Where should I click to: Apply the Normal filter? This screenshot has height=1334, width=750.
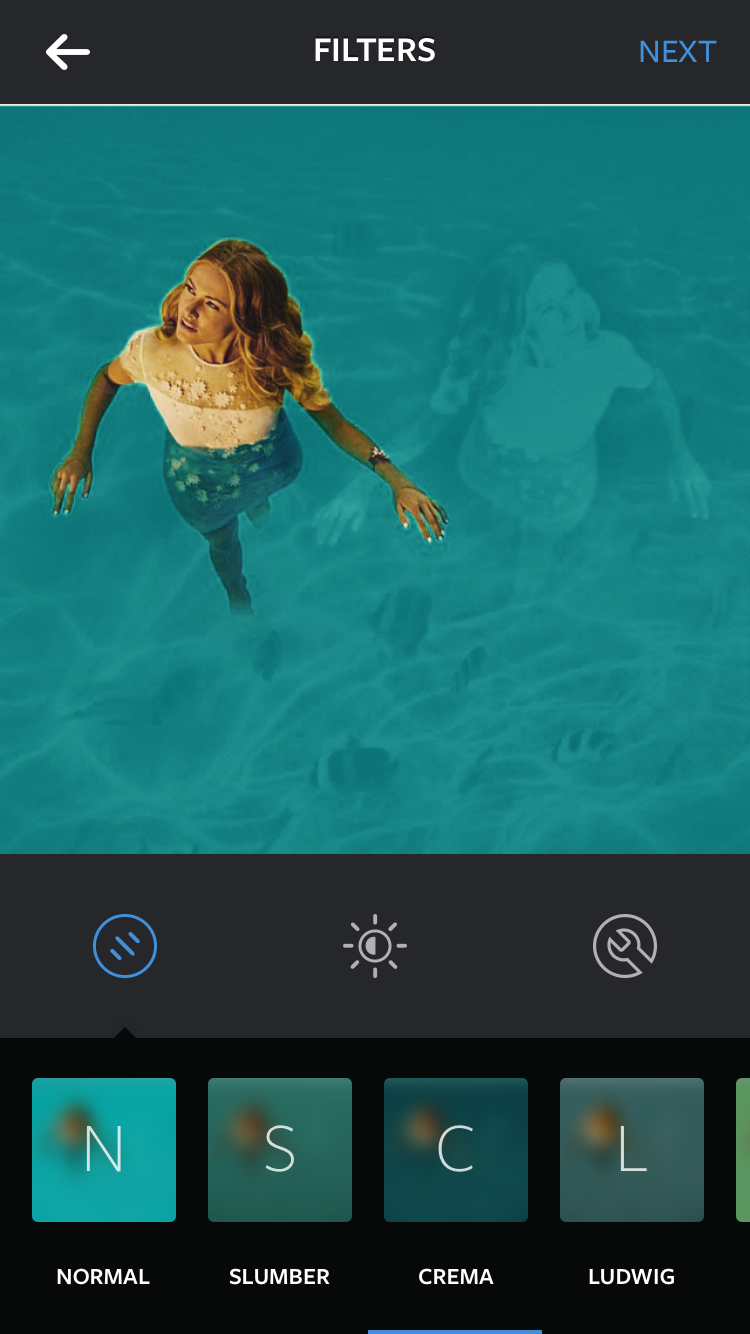tap(104, 1150)
